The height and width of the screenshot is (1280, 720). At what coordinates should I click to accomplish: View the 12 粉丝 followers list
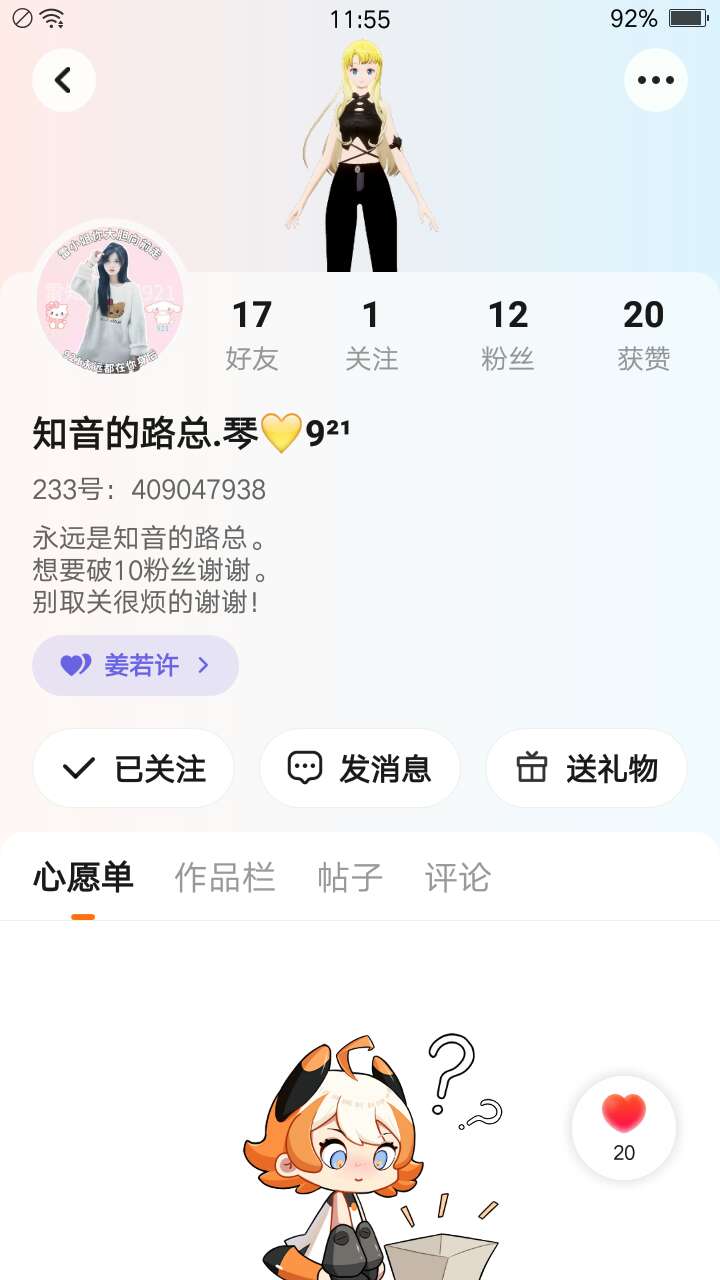pos(507,335)
